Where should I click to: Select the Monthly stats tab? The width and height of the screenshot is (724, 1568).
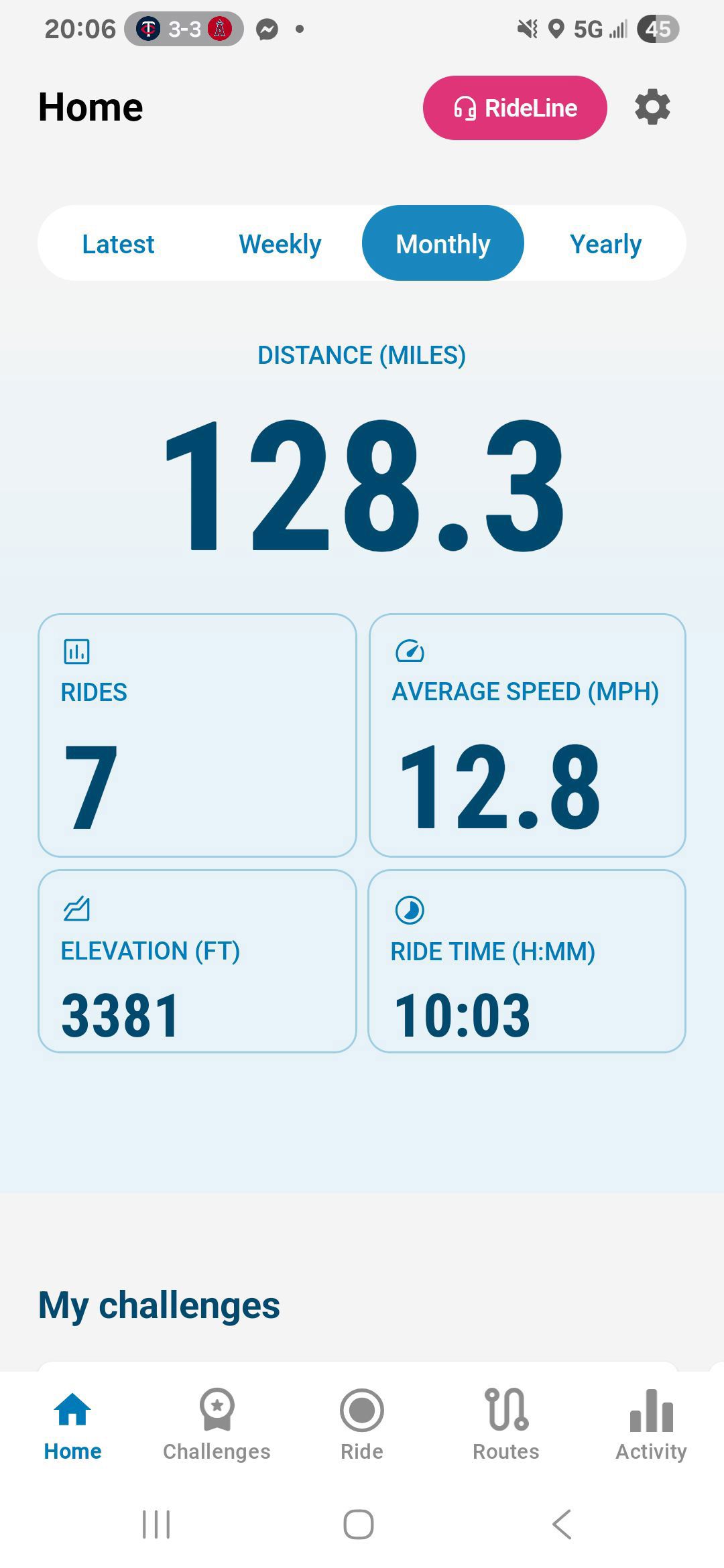click(x=443, y=243)
